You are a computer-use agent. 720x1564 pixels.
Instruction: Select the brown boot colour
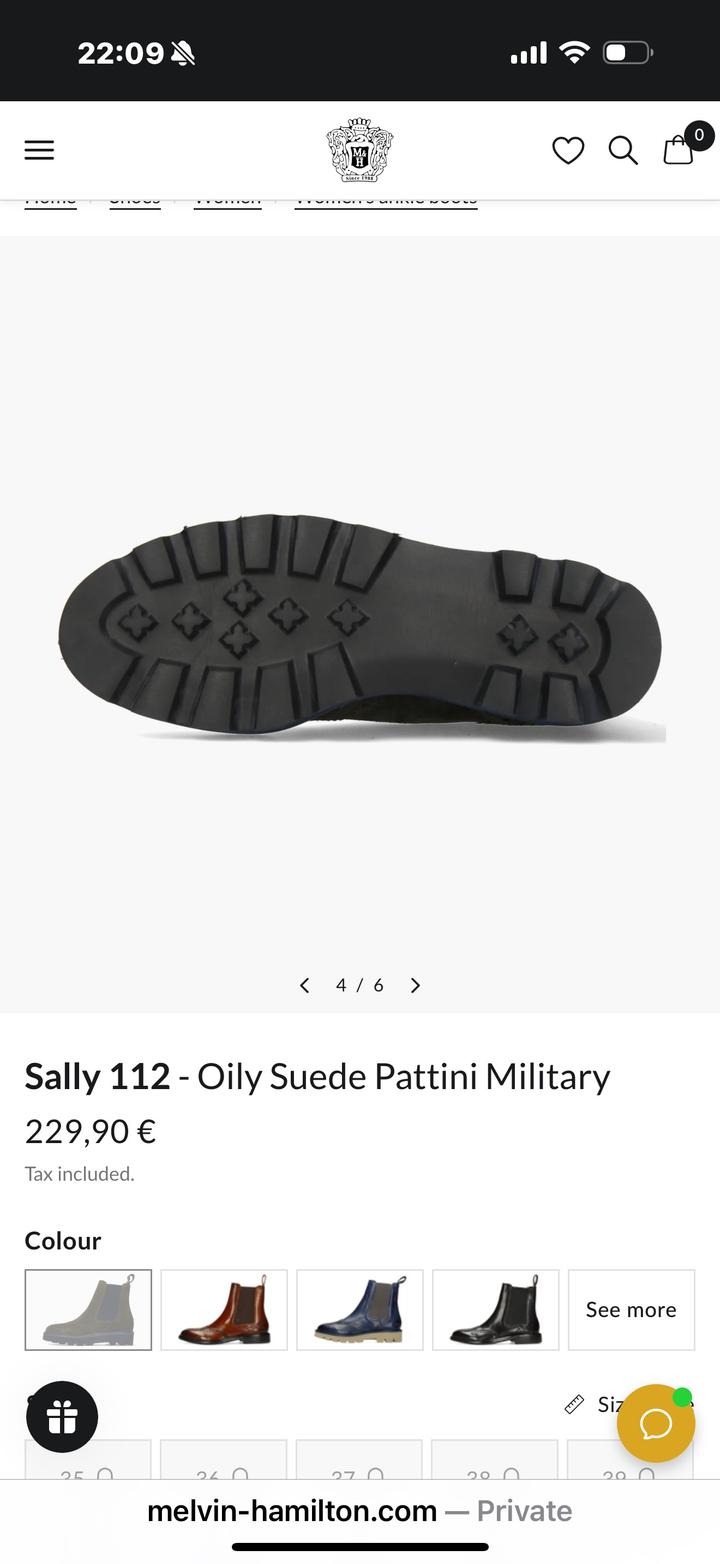(224, 1310)
